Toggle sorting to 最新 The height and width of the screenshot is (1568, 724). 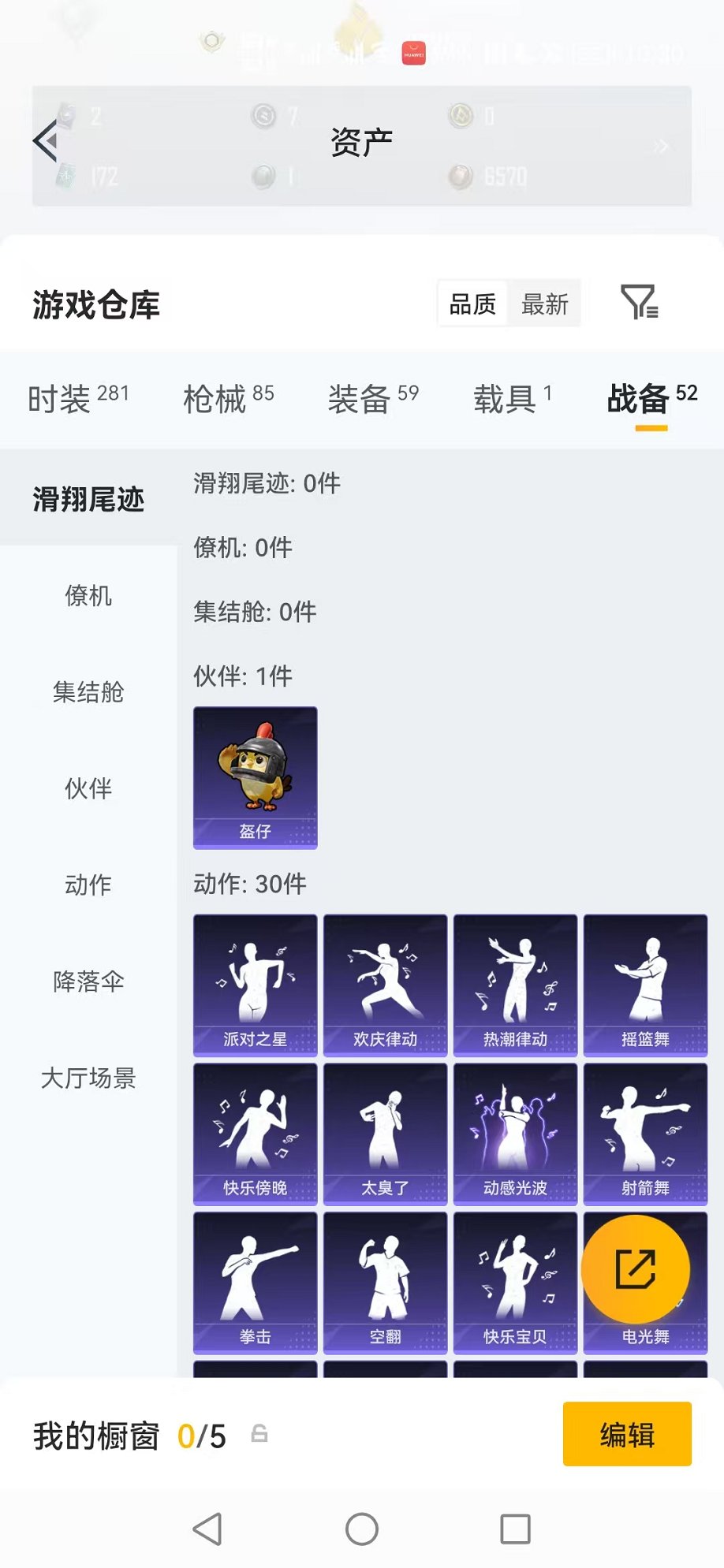[x=544, y=304]
